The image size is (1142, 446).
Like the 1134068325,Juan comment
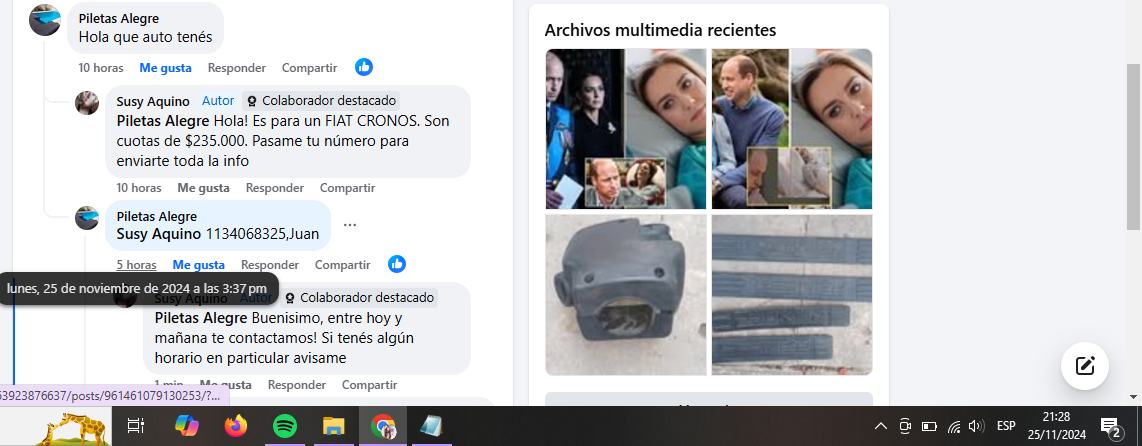pos(198,265)
